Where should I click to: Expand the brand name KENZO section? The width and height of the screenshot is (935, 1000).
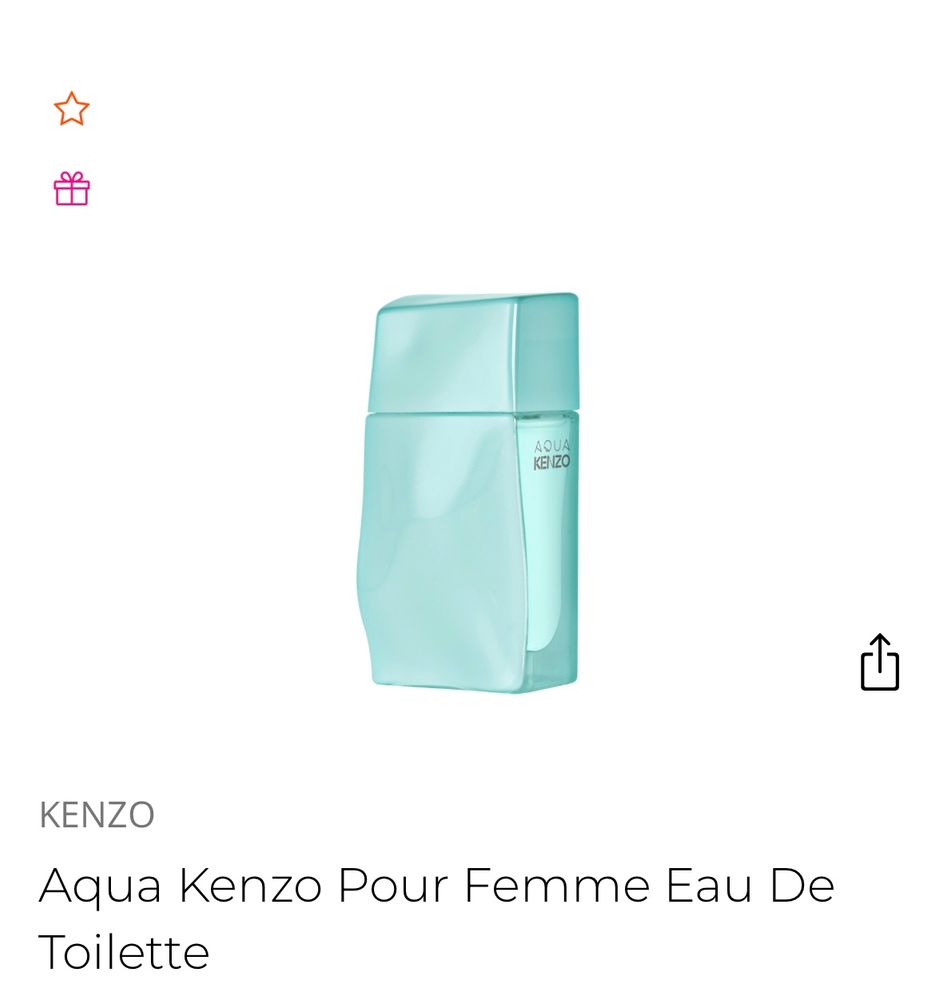point(93,816)
